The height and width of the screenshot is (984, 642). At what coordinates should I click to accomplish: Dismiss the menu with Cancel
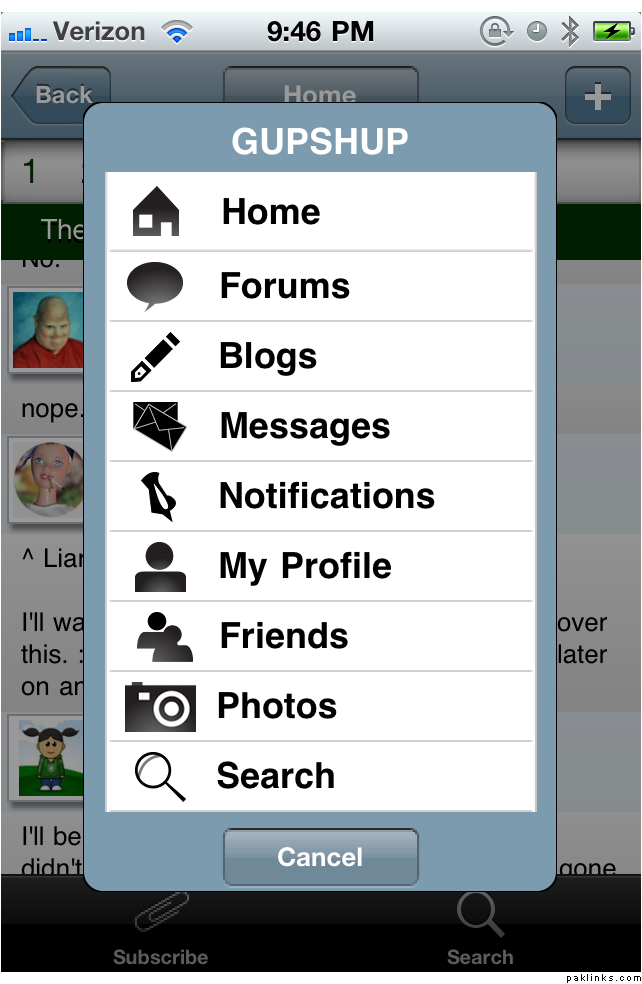pyautogui.click(x=320, y=857)
